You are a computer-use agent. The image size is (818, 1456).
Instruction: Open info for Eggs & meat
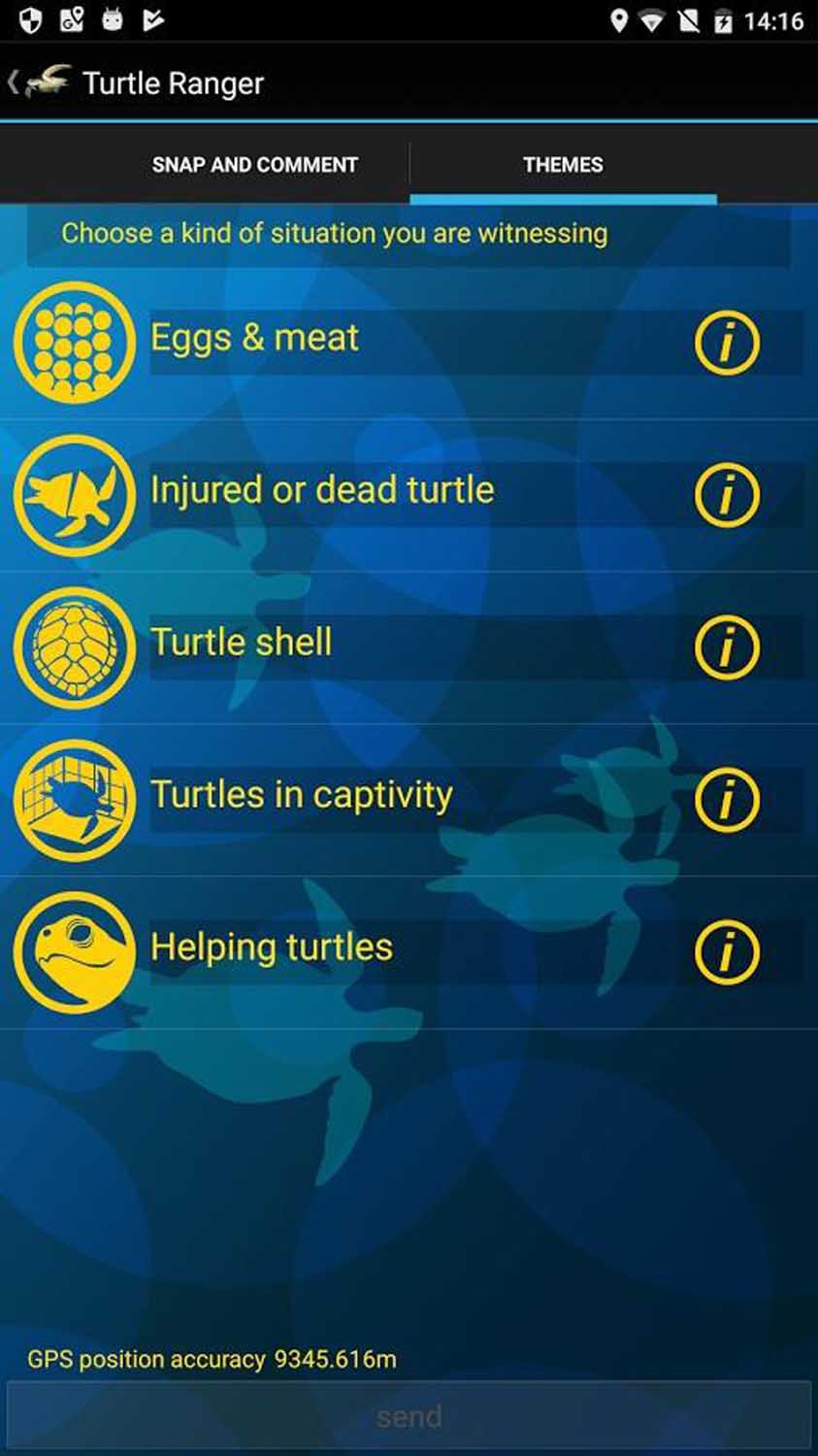coord(727,343)
